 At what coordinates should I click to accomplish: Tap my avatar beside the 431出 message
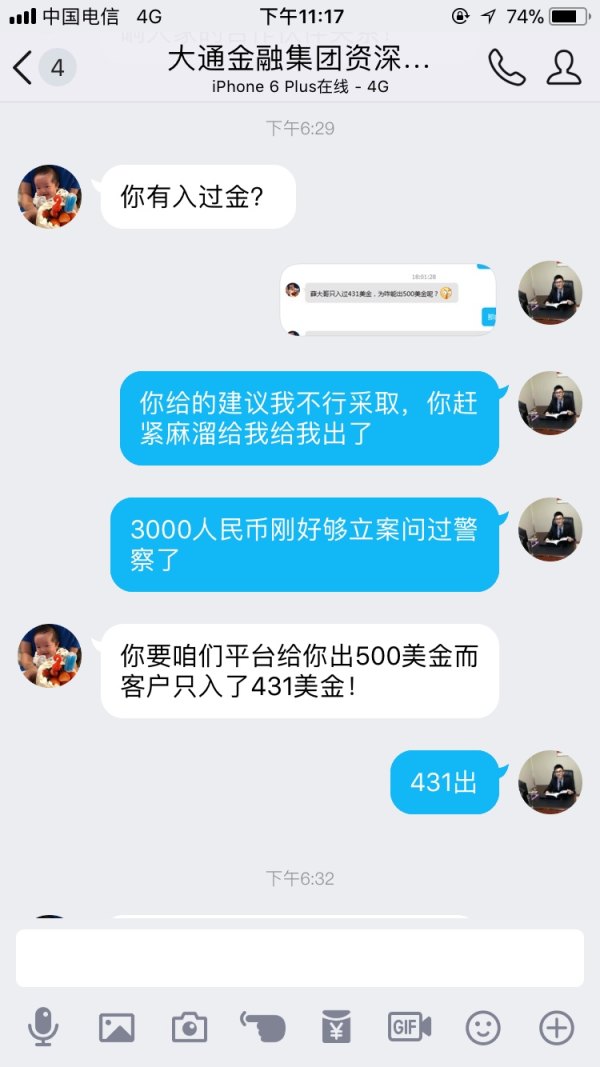[x=550, y=782]
